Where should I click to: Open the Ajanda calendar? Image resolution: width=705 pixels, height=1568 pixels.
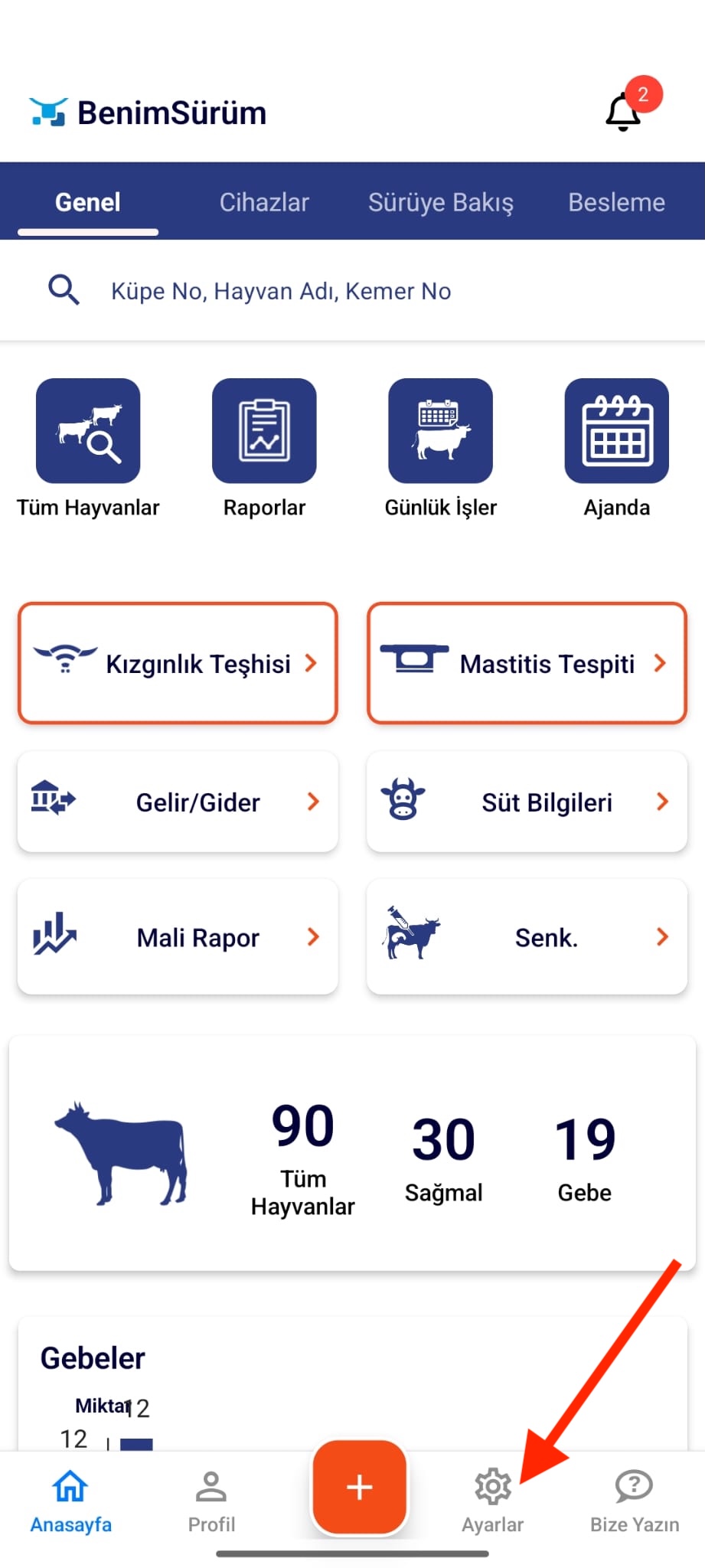click(616, 431)
